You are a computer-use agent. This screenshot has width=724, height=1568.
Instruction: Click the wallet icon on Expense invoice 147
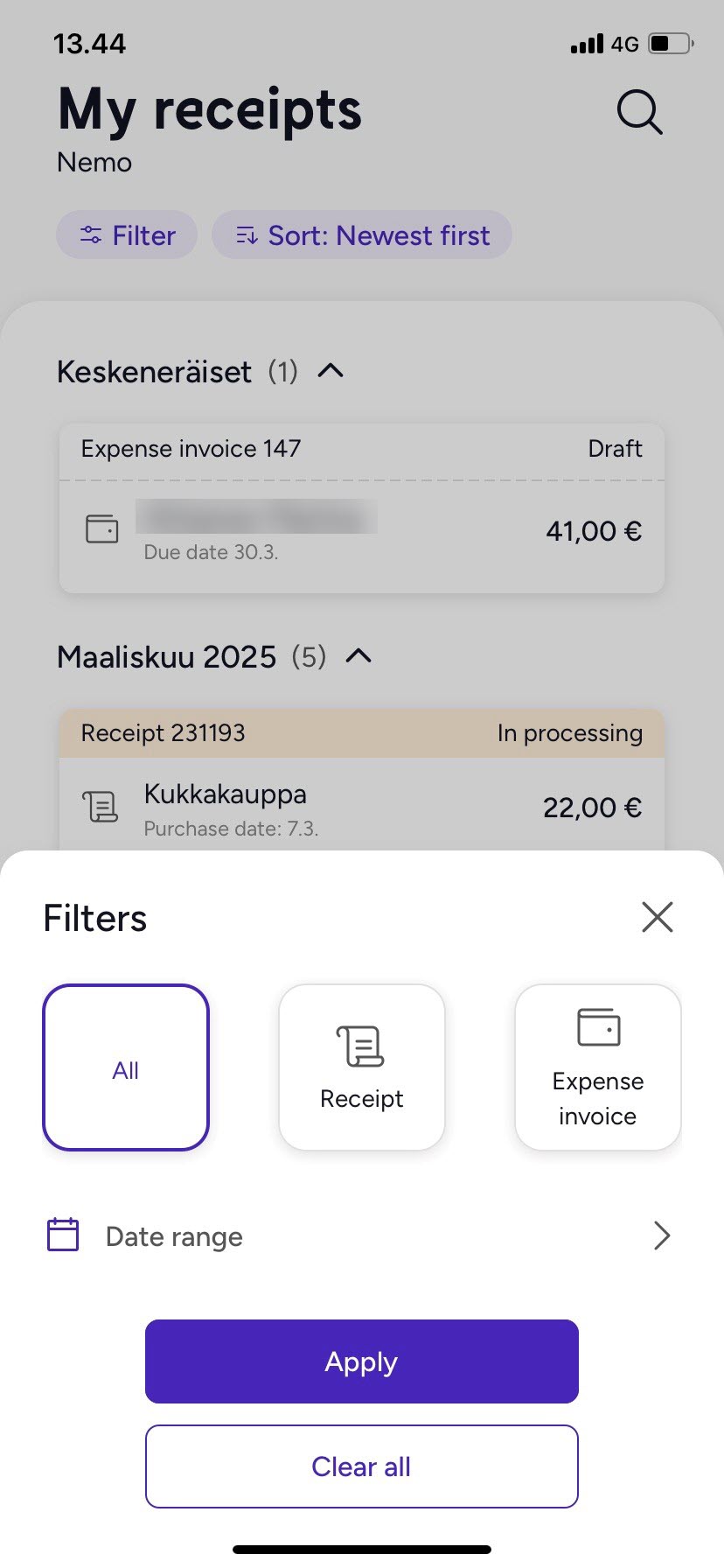pos(101,528)
